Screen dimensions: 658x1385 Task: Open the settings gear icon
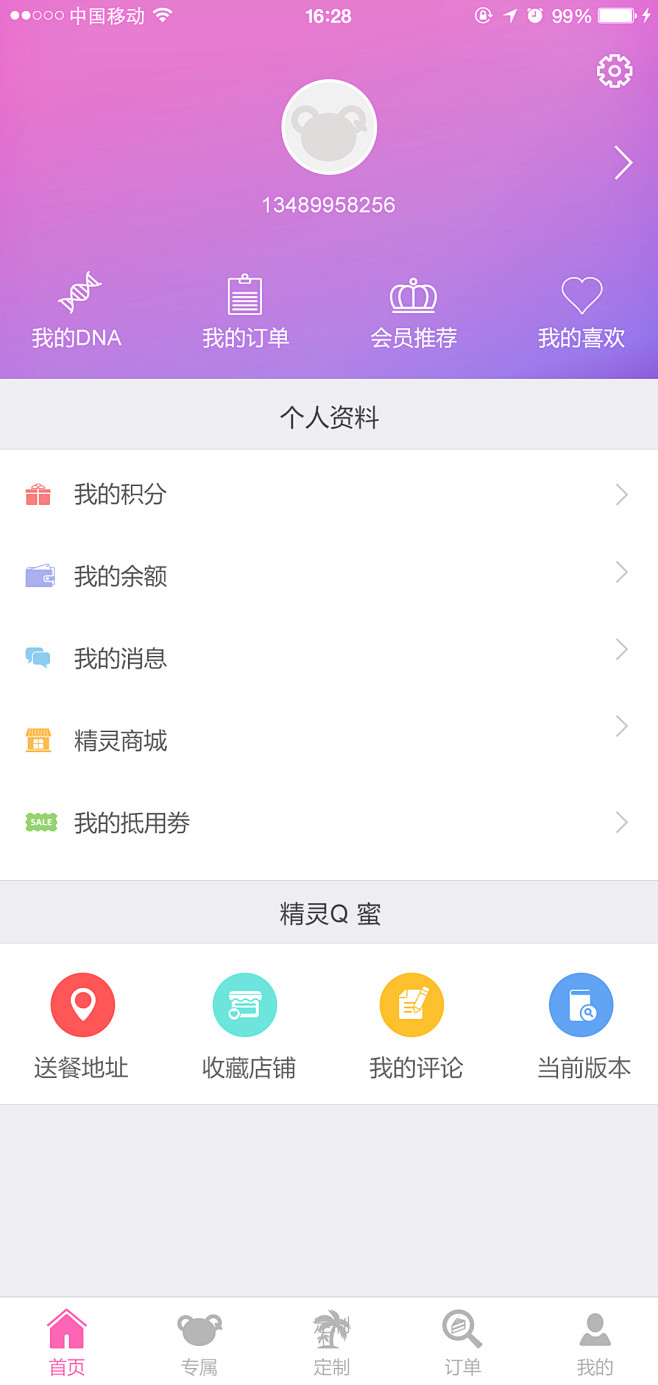[614, 70]
